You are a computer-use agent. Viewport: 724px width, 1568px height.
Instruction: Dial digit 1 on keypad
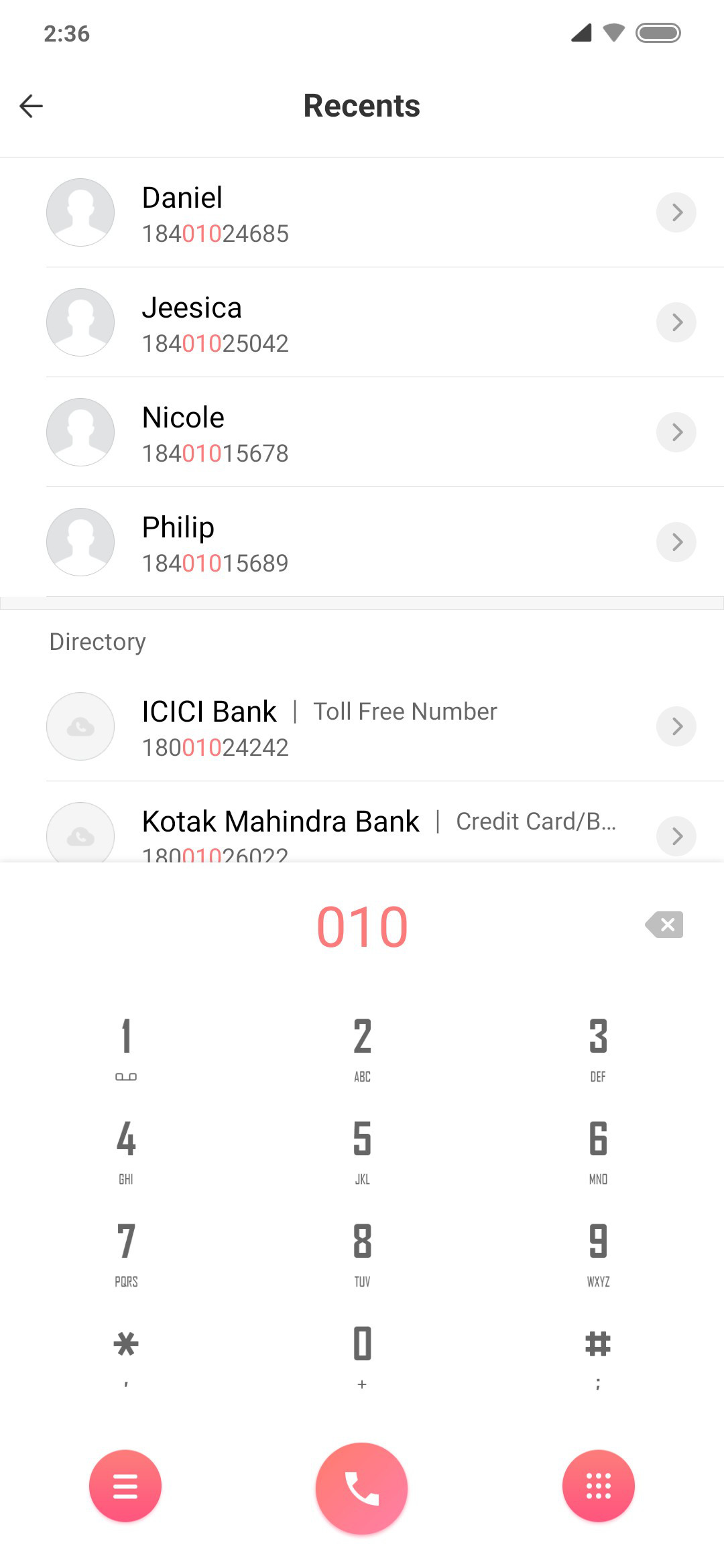pos(126,1049)
